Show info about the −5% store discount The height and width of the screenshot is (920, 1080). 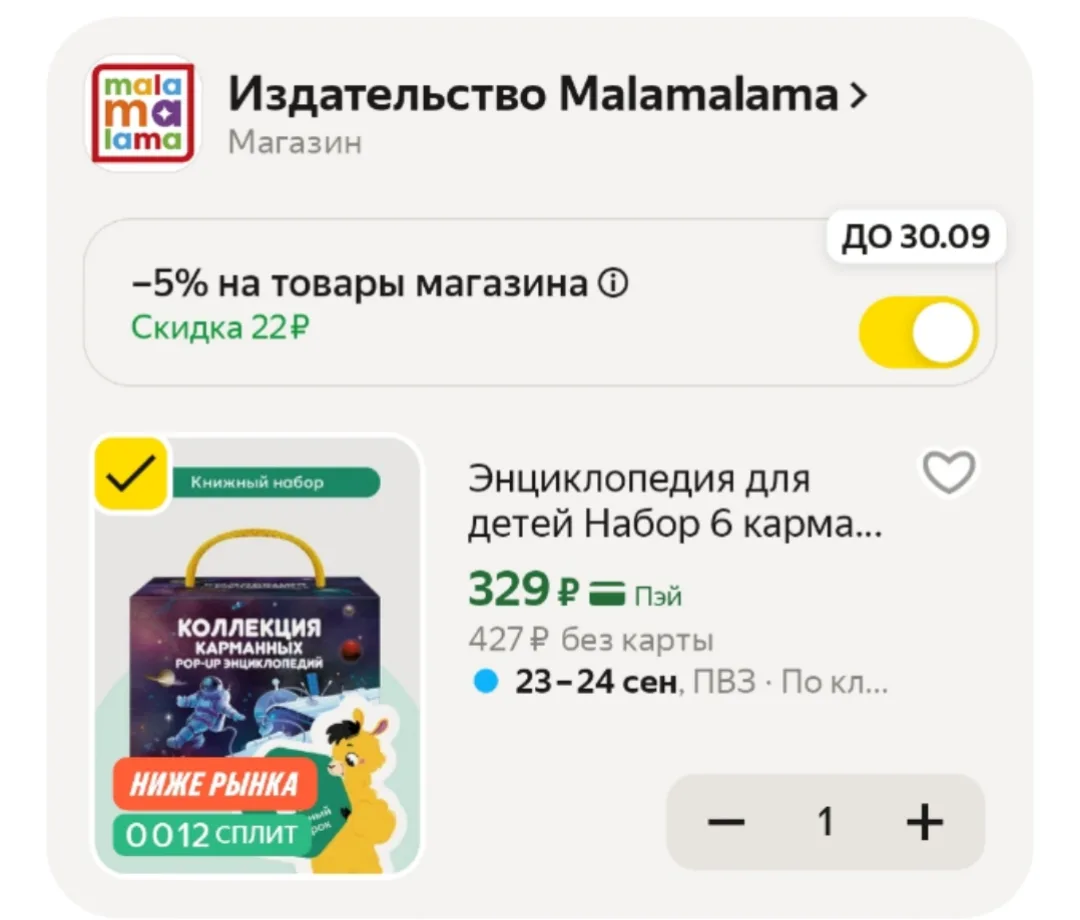pyautogui.click(x=613, y=284)
